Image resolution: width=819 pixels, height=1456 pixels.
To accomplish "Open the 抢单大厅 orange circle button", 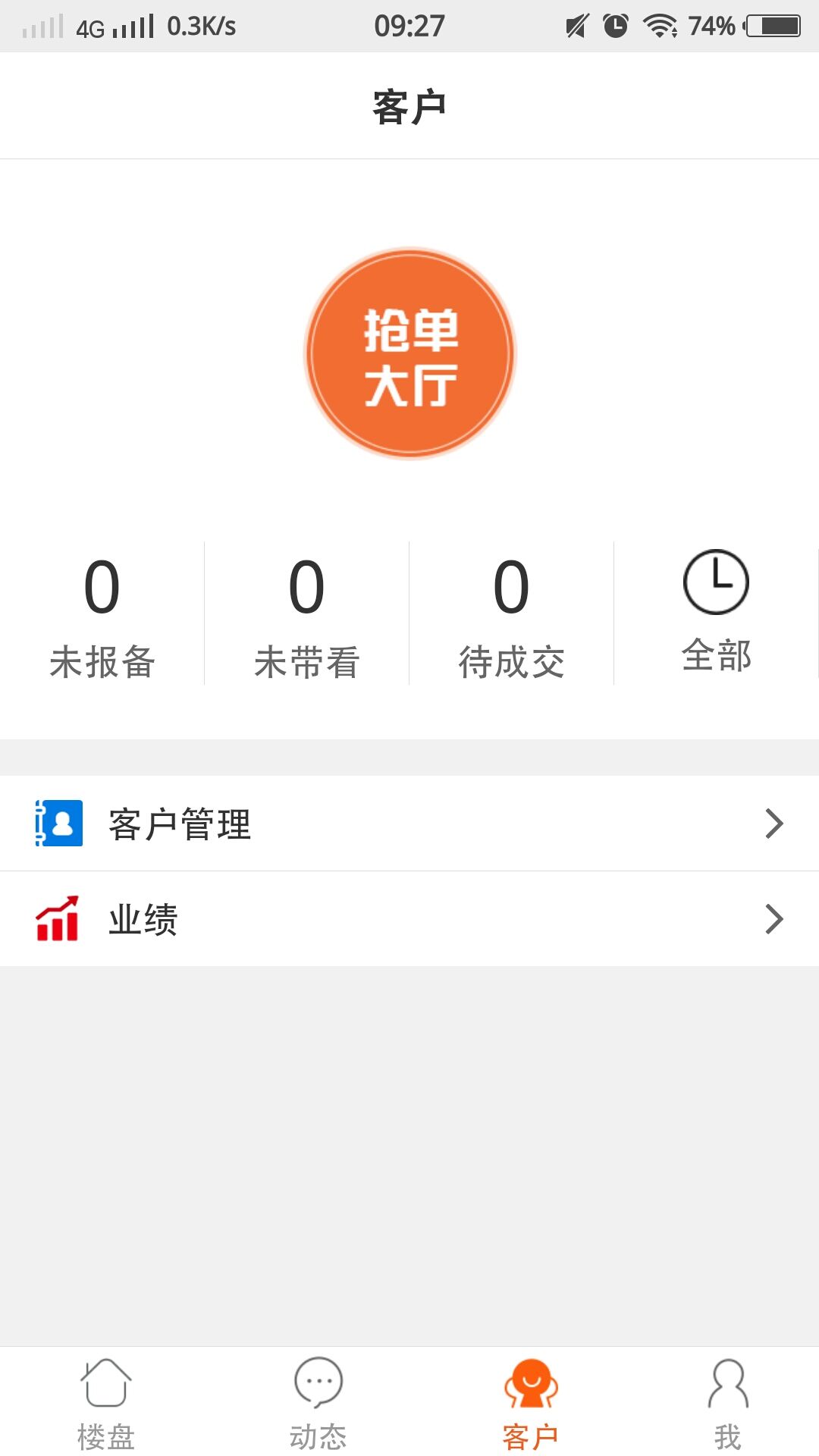I will click(x=409, y=353).
